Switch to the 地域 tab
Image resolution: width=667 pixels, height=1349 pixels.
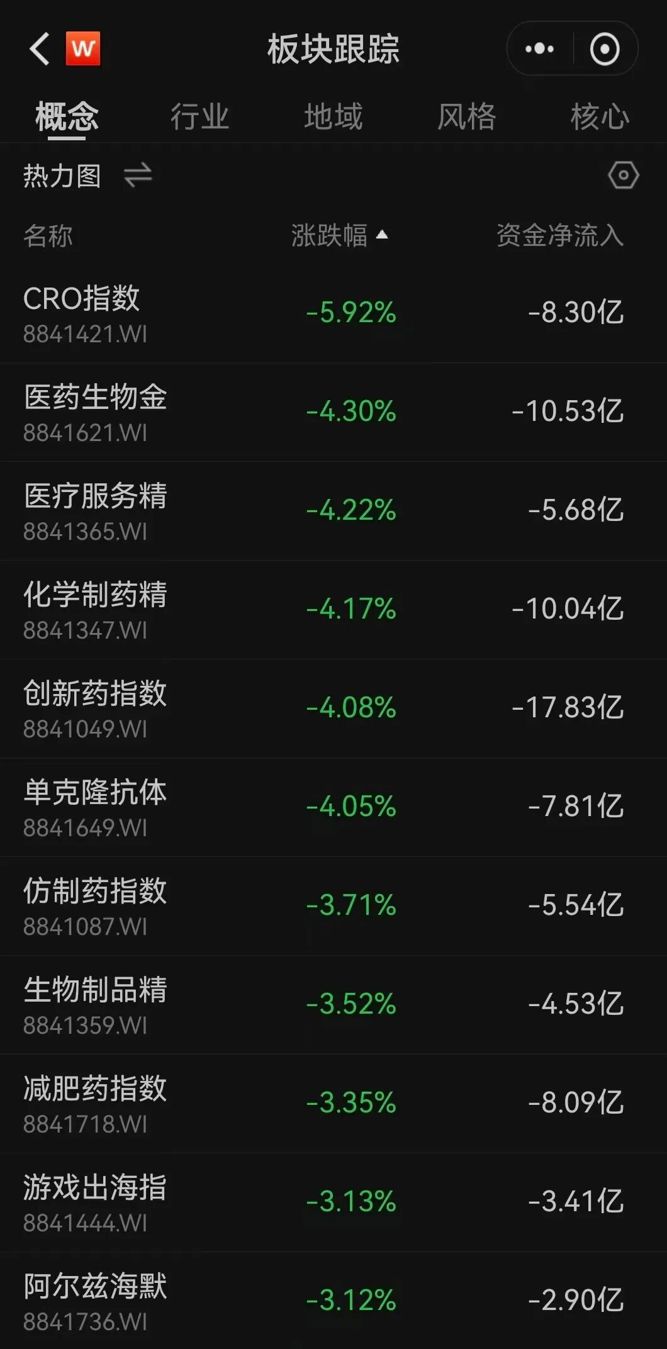pyautogui.click(x=333, y=116)
